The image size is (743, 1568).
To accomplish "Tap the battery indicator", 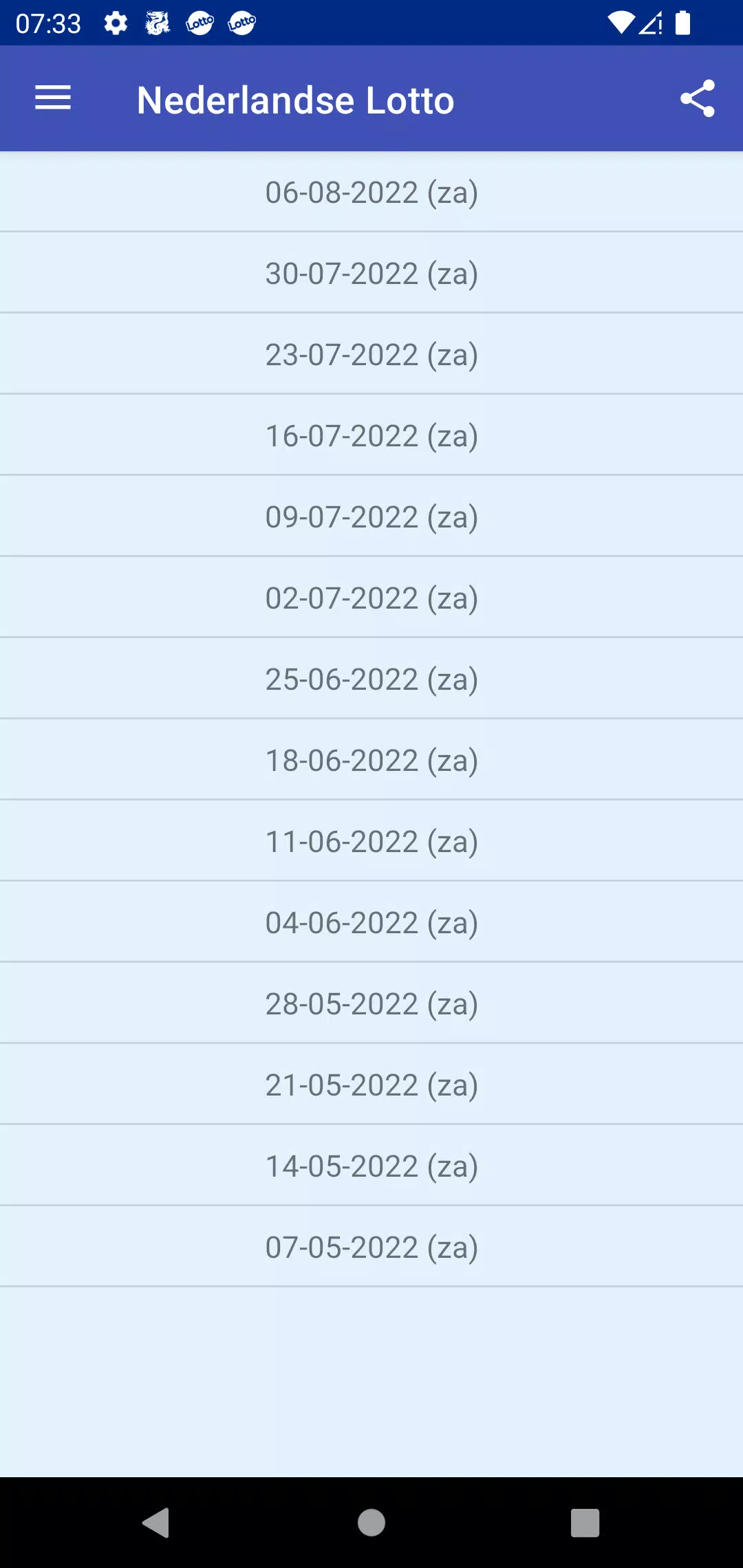I will point(683,23).
